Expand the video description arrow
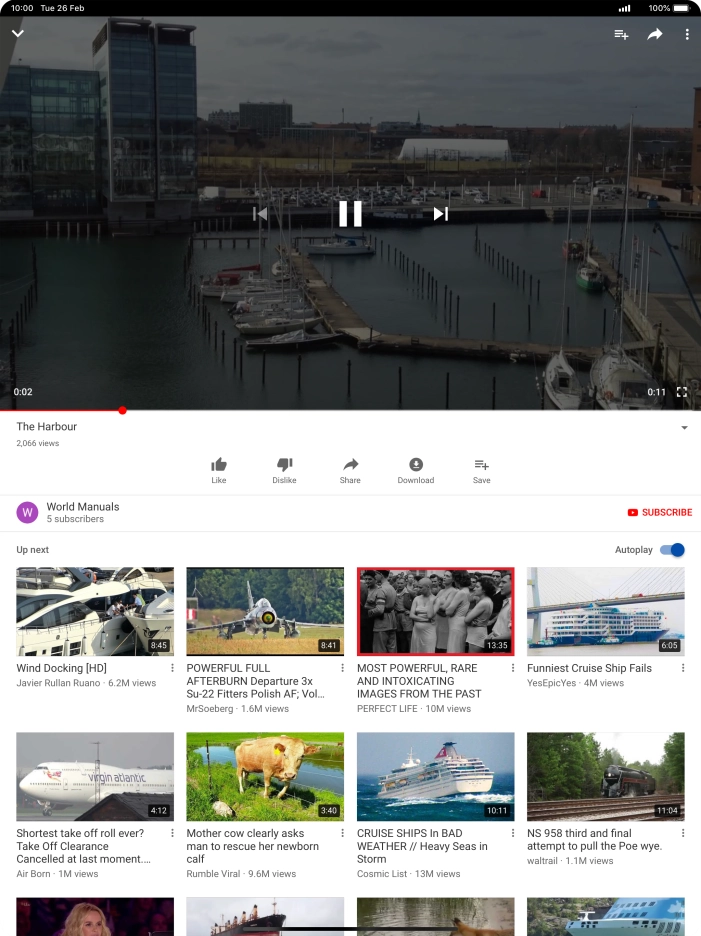The image size is (701, 936). tap(684, 428)
